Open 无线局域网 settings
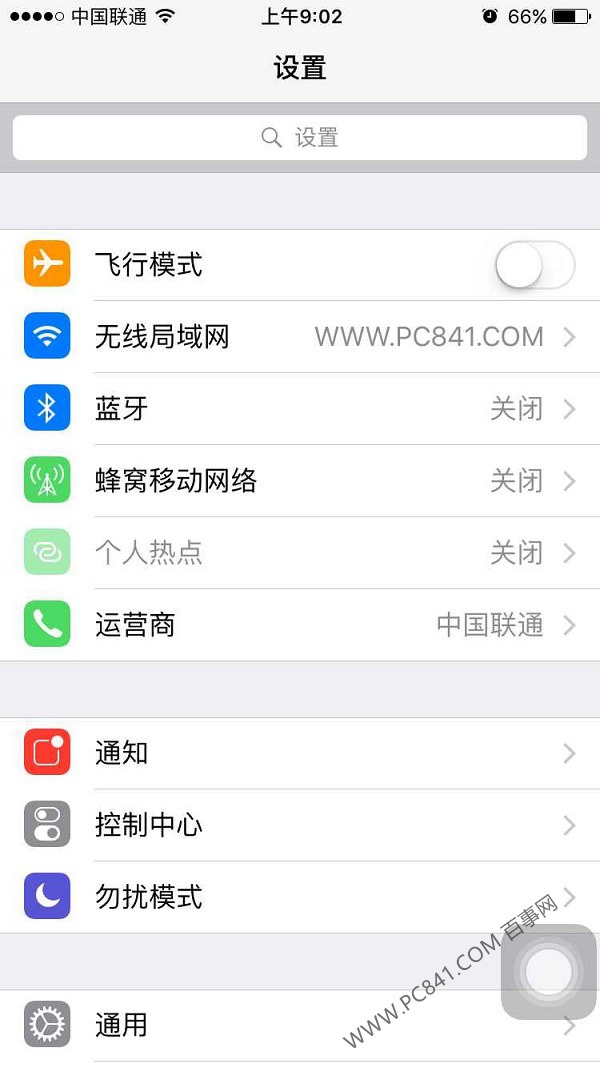600x1068 pixels. coord(300,337)
